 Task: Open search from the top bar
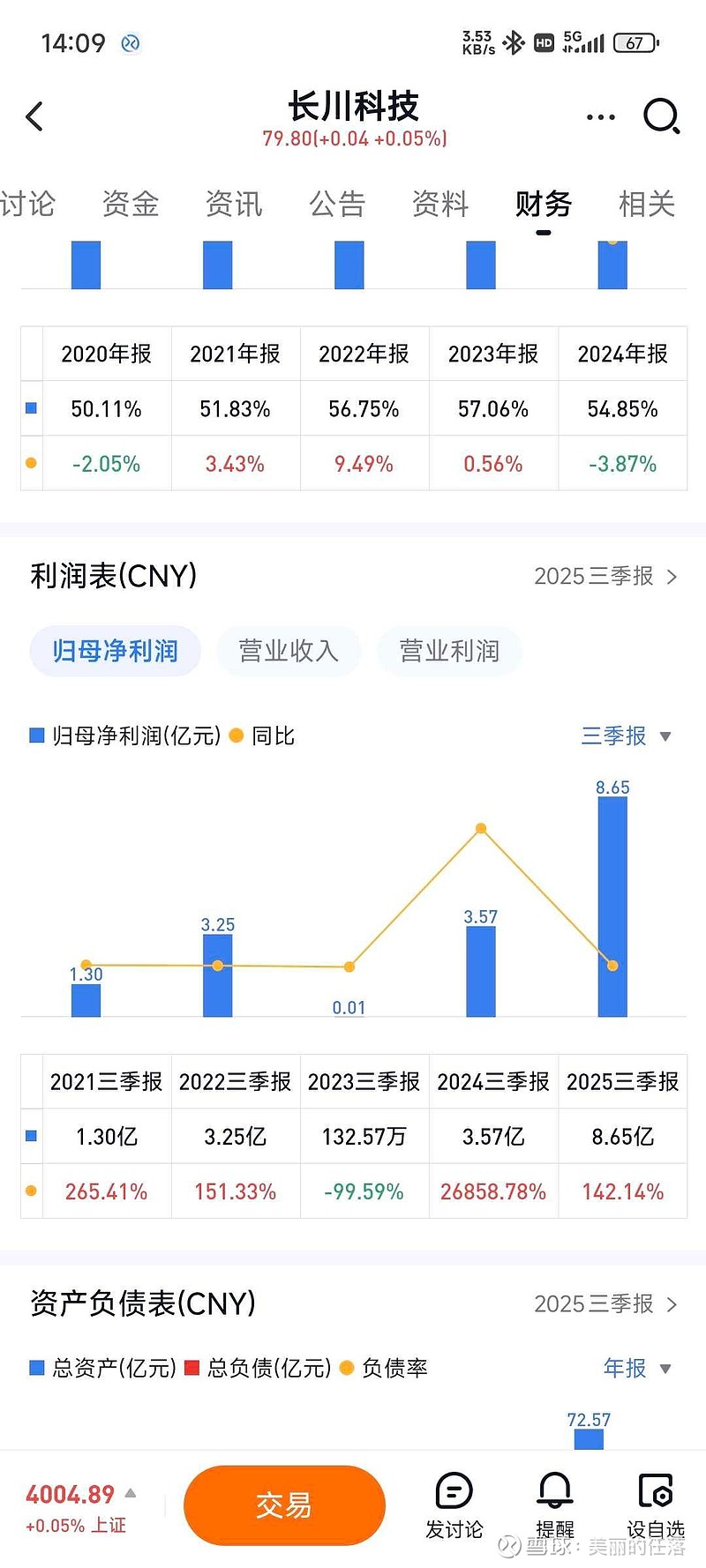(659, 116)
